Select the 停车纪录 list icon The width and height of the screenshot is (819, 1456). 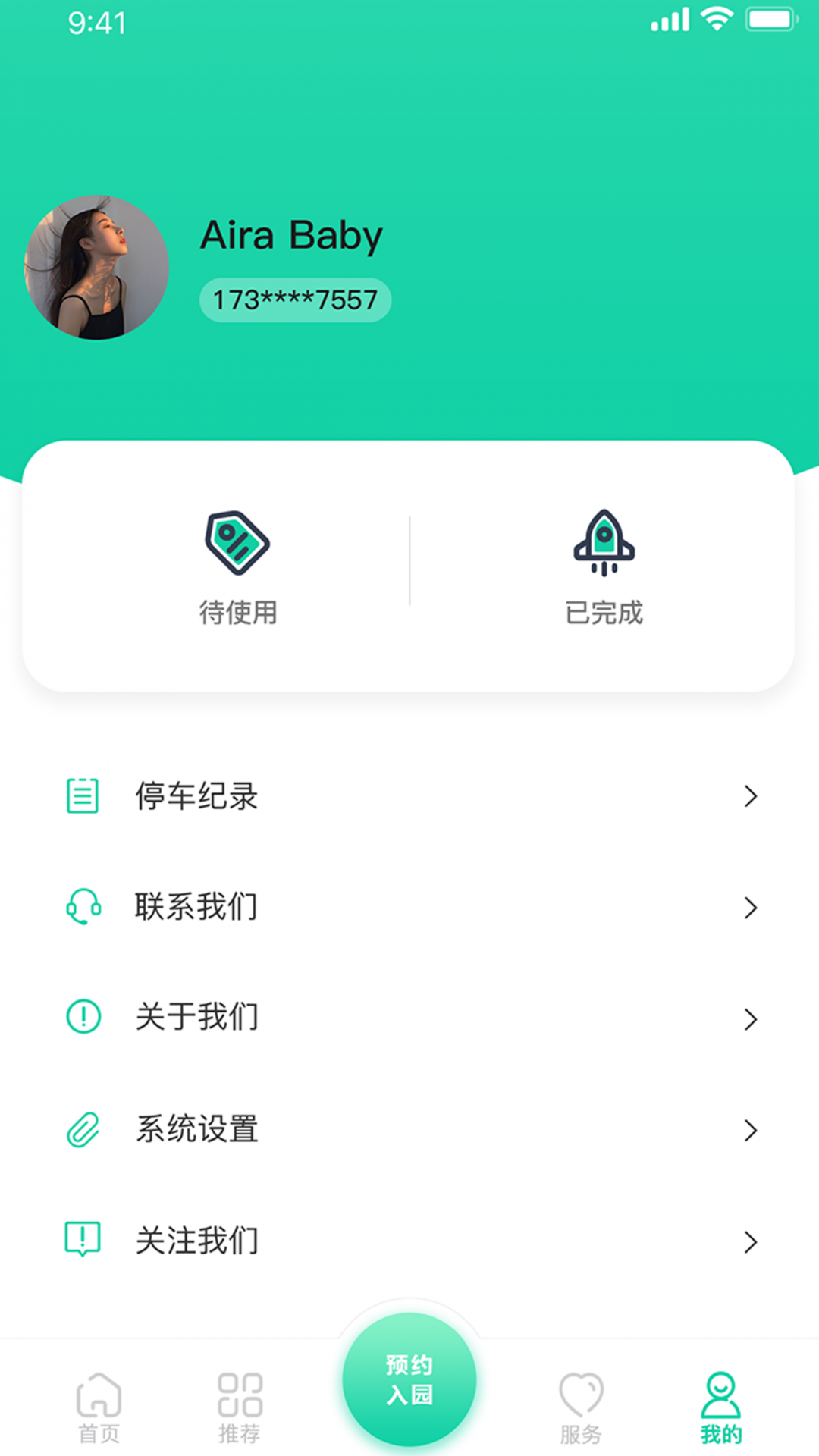[x=83, y=796]
